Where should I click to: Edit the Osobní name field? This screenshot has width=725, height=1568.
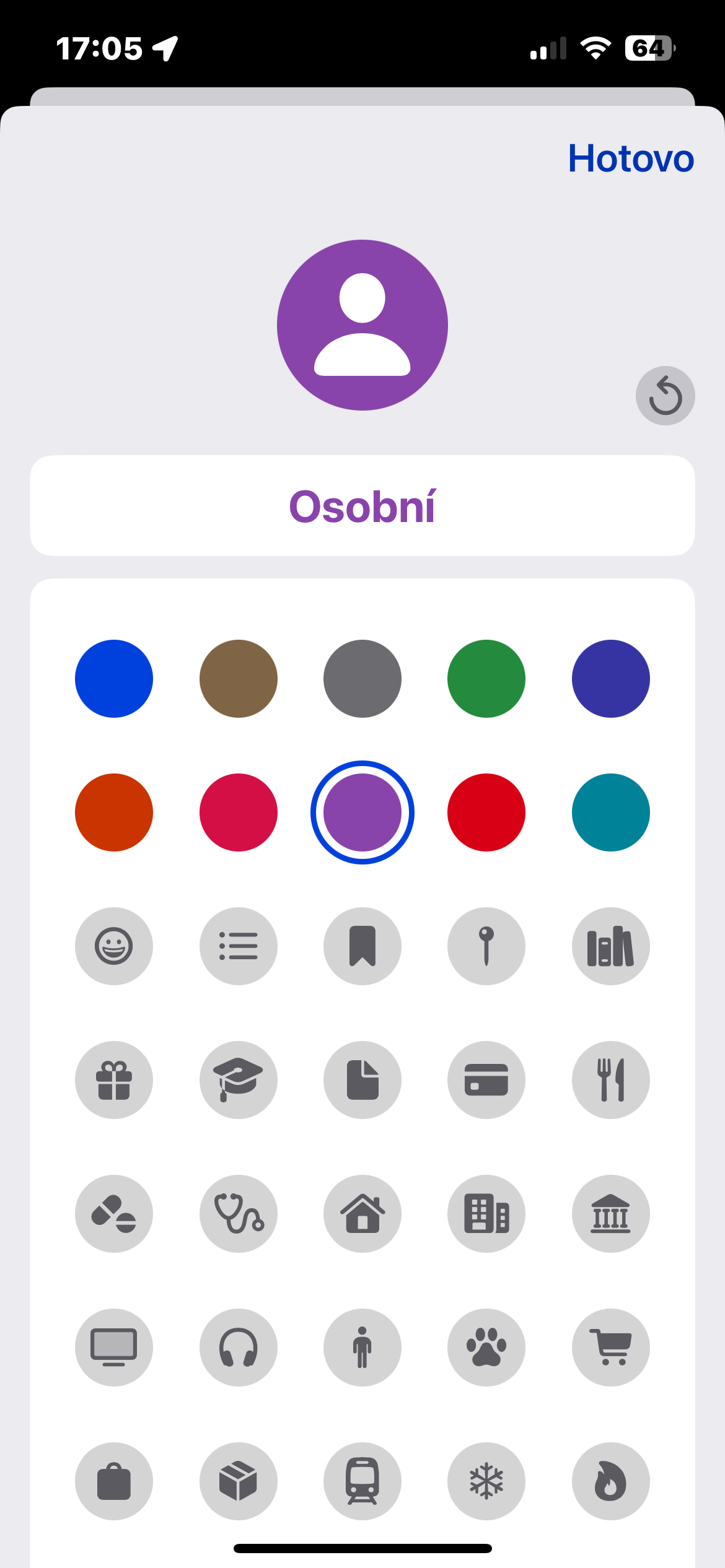click(x=362, y=506)
